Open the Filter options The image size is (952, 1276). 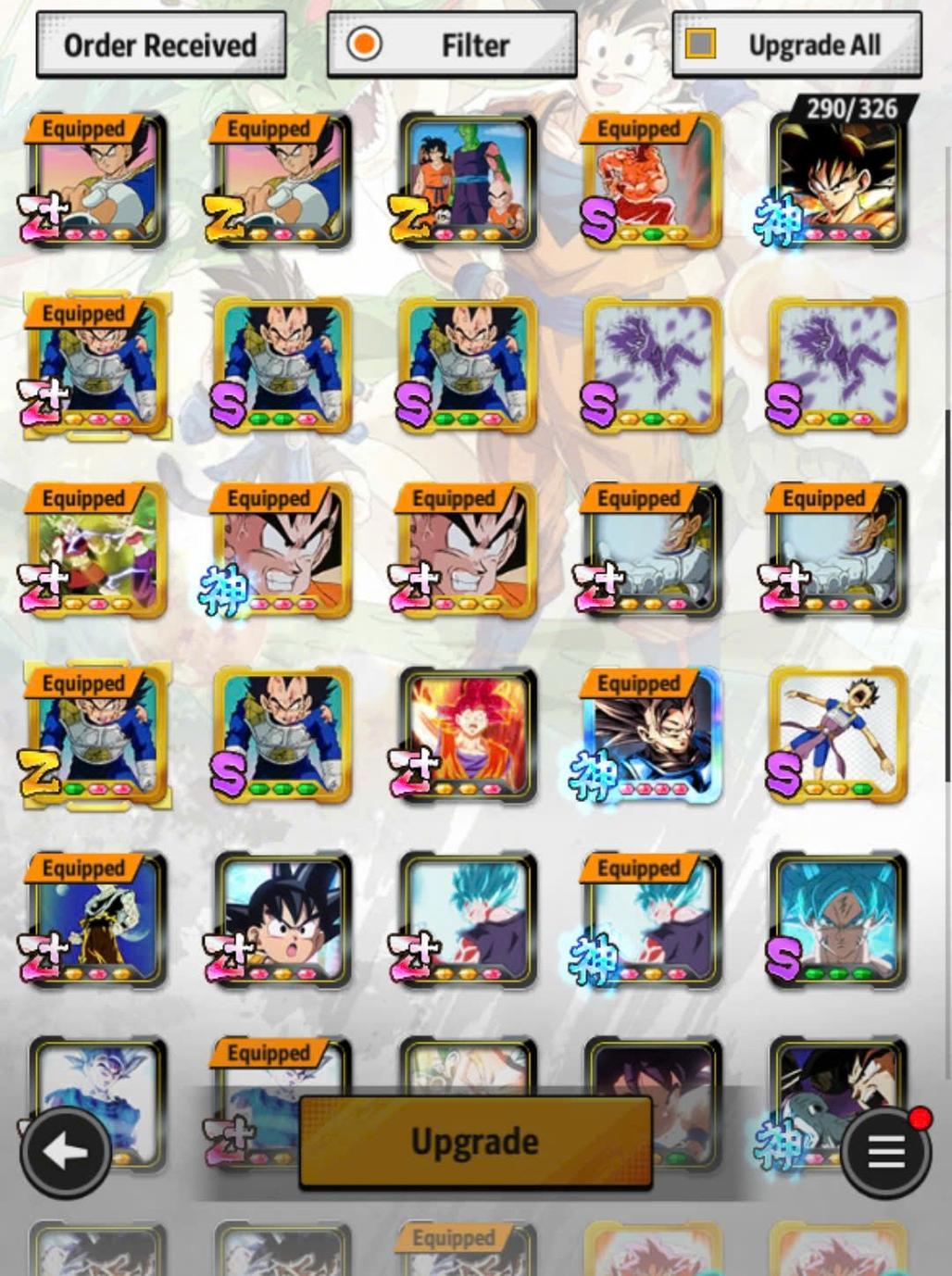452,44
